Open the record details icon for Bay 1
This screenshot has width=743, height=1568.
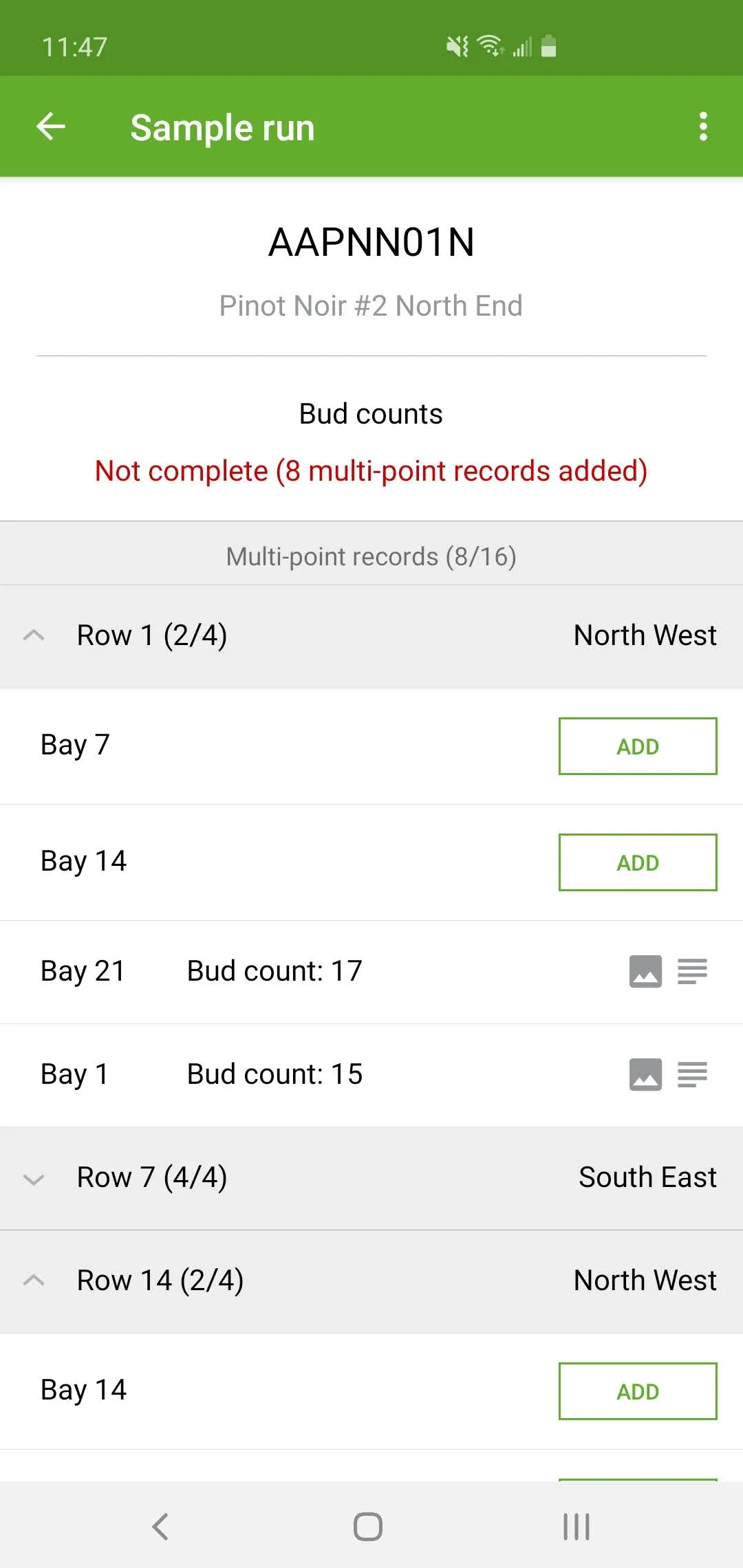tap(692, 1074)
